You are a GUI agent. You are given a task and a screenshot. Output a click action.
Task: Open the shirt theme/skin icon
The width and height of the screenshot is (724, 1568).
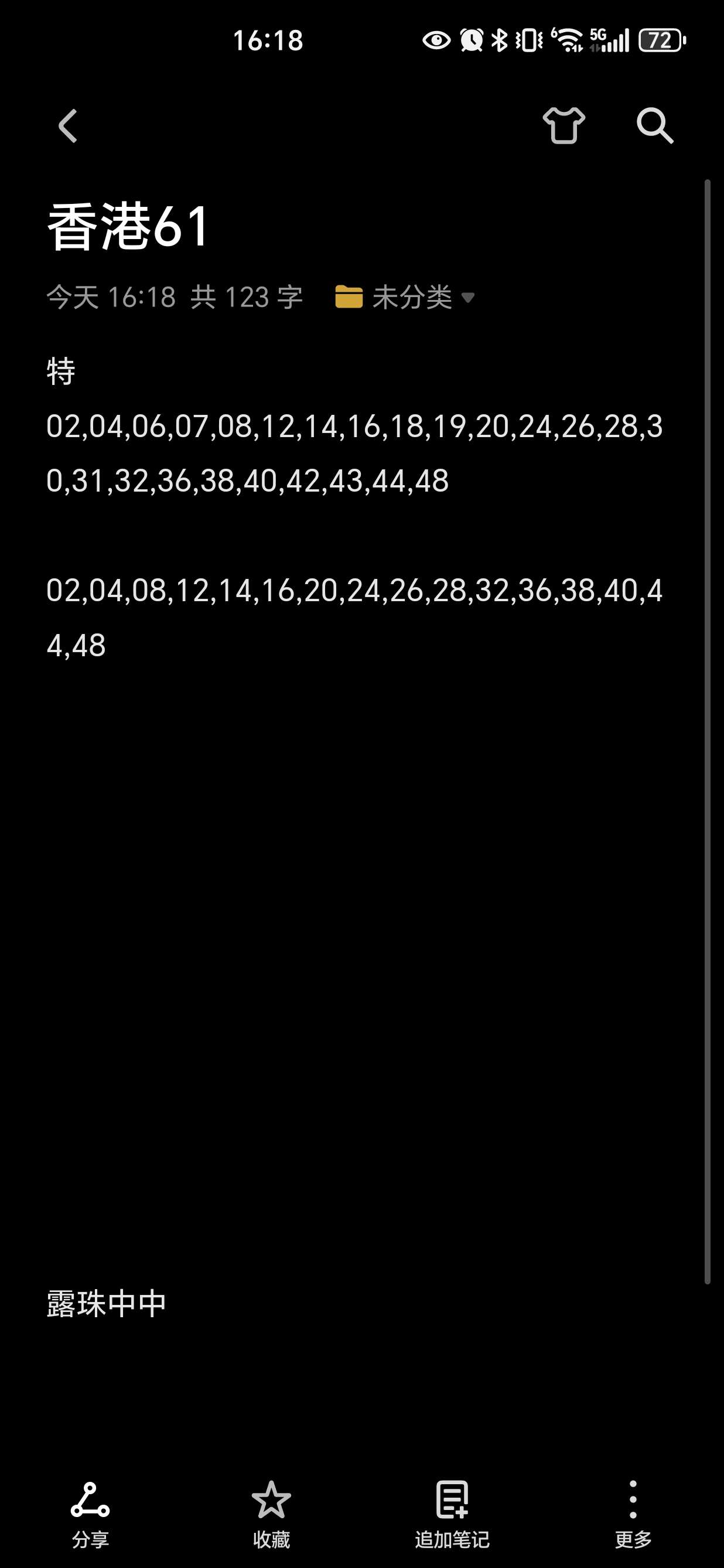[x=564, y=125]
